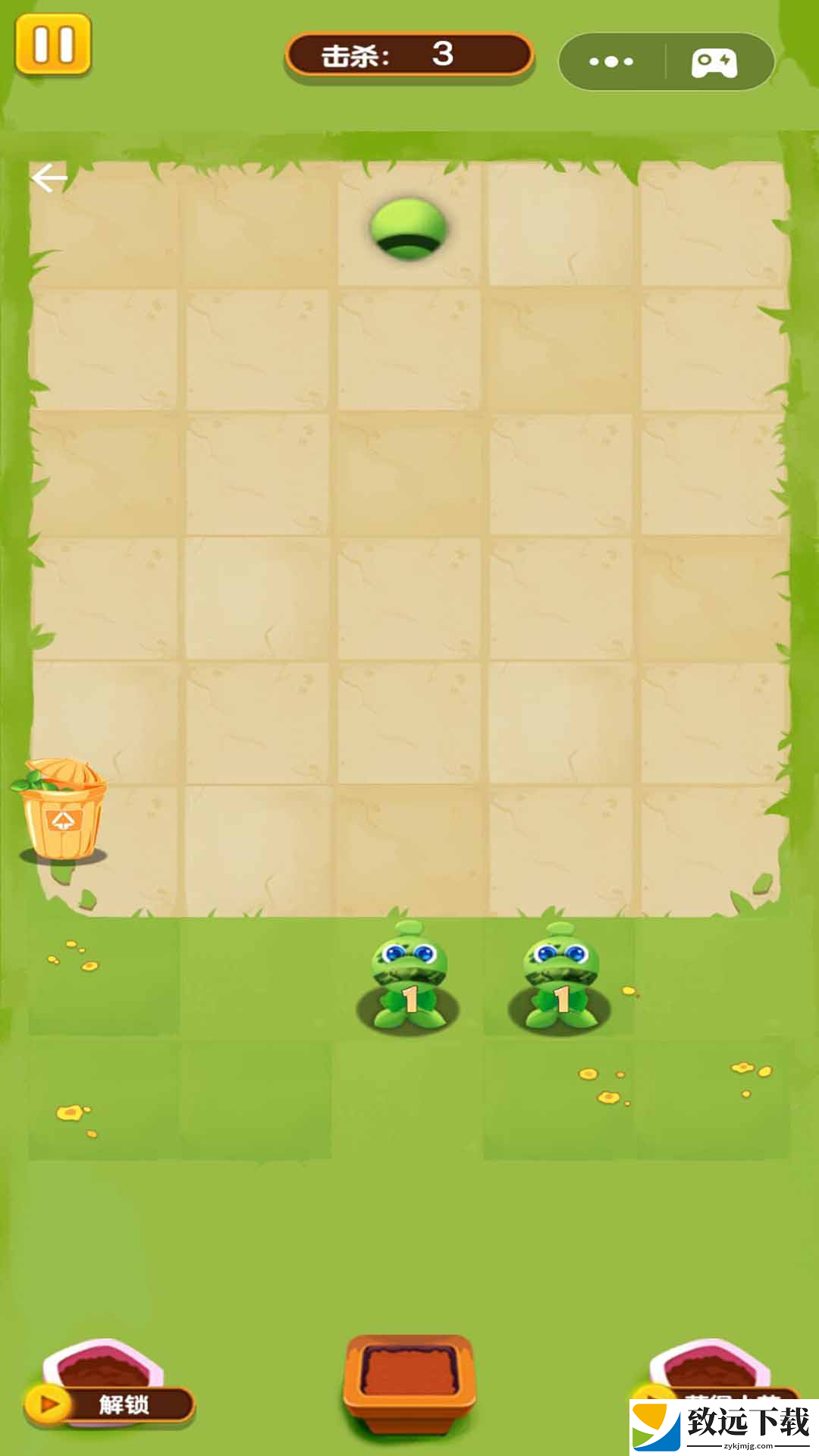Open the three-dot mini program menu
The width and height of the screenshot is (819, 1456).
tap(611, 61)
